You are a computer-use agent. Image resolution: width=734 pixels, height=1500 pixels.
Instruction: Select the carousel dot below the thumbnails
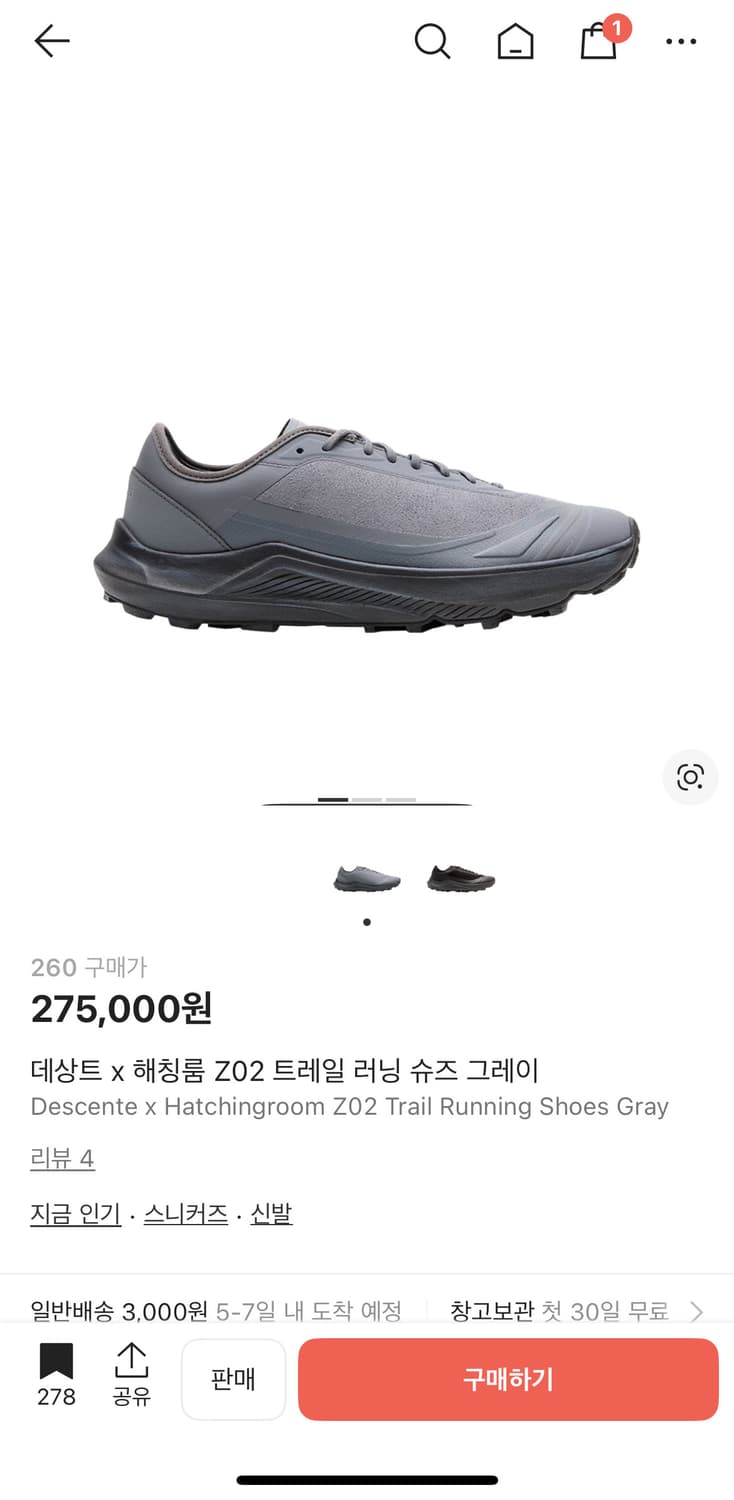coord(366,922)
